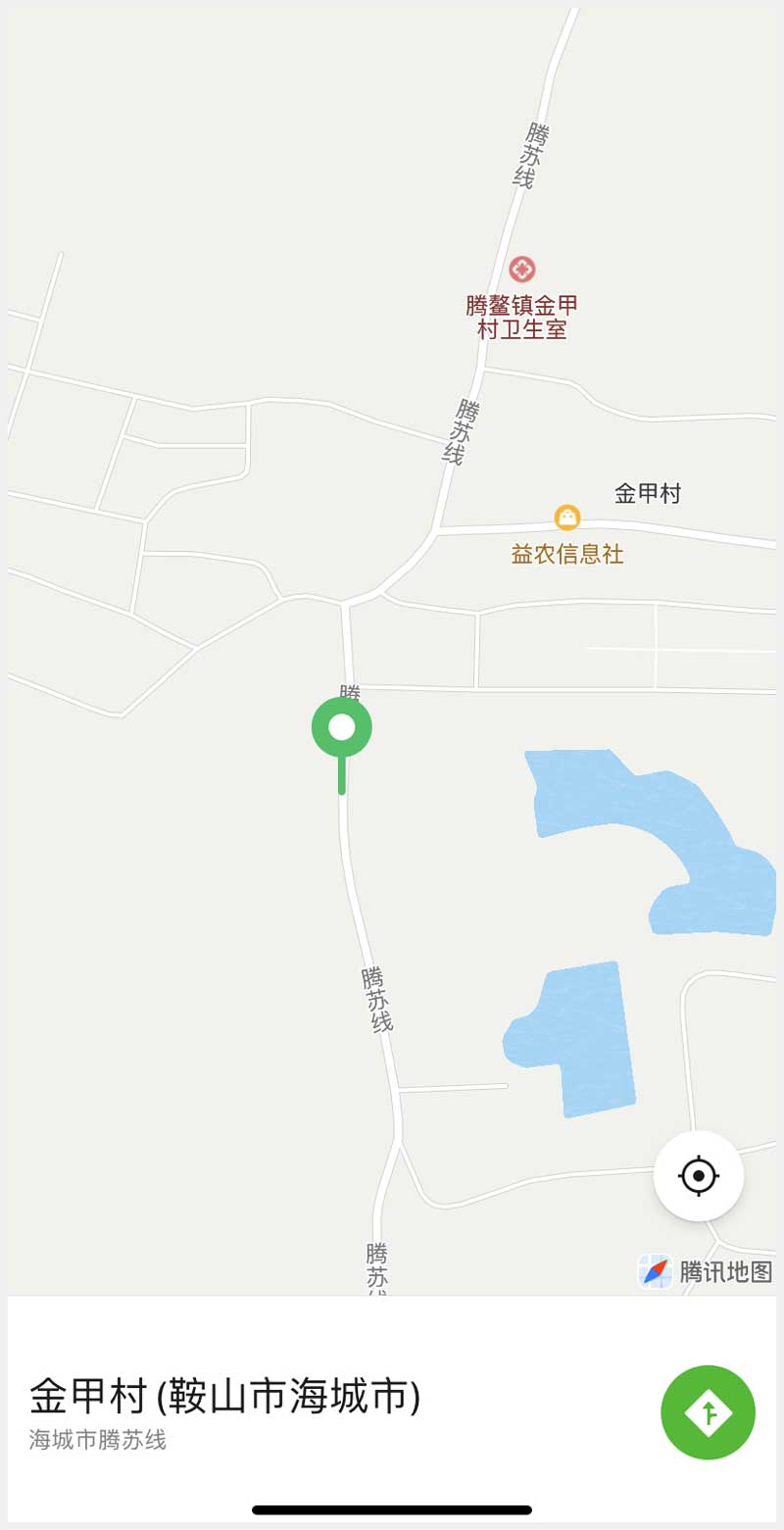Start navigation to 金甲村
Viewport: 784px width, 1530px height.
(x=708, y=1411)
